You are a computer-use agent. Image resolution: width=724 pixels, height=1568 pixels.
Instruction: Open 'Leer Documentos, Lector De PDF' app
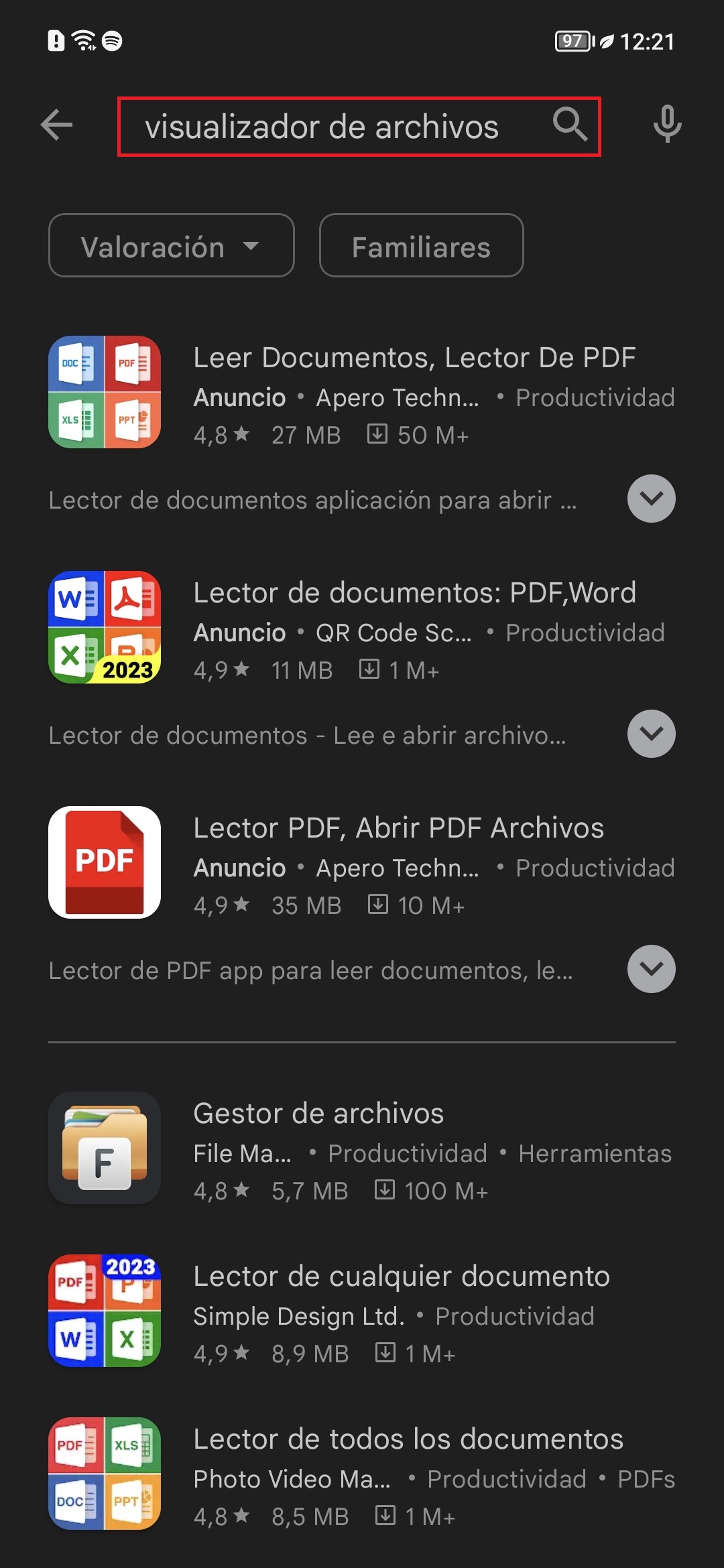414,358
